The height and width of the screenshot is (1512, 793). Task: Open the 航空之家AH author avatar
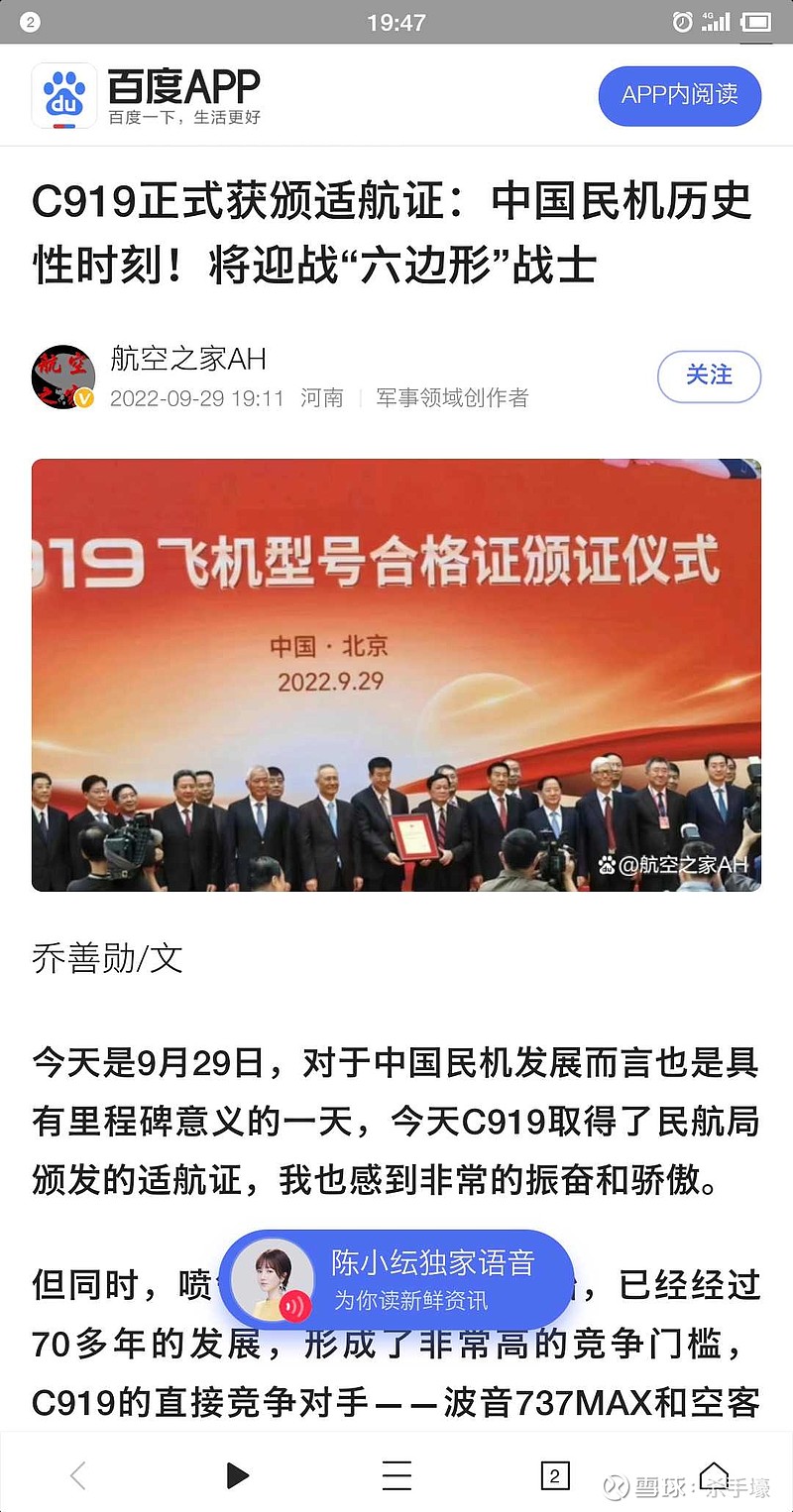[63, 377]
